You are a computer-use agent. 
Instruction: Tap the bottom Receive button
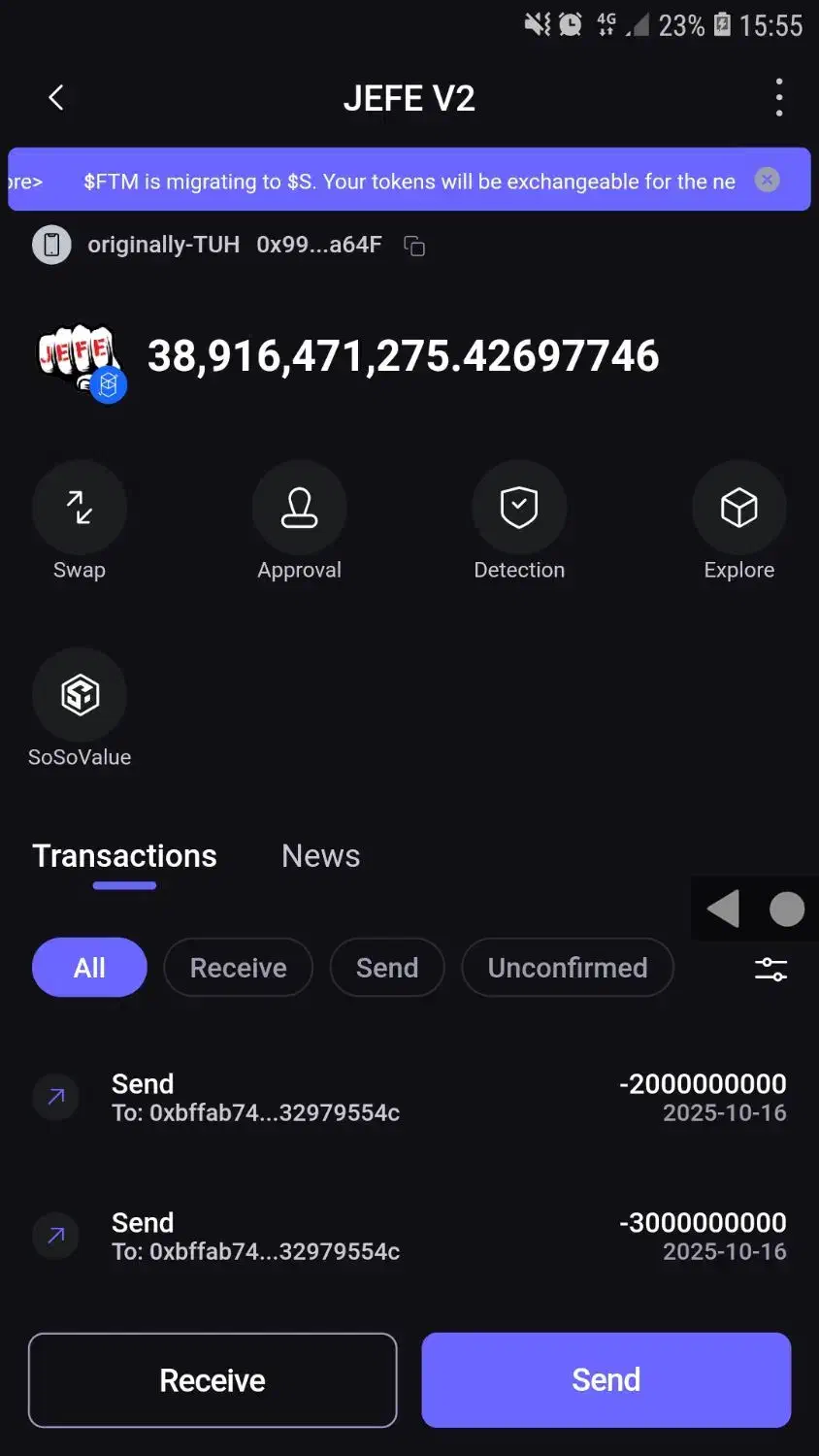[213, 1380]
